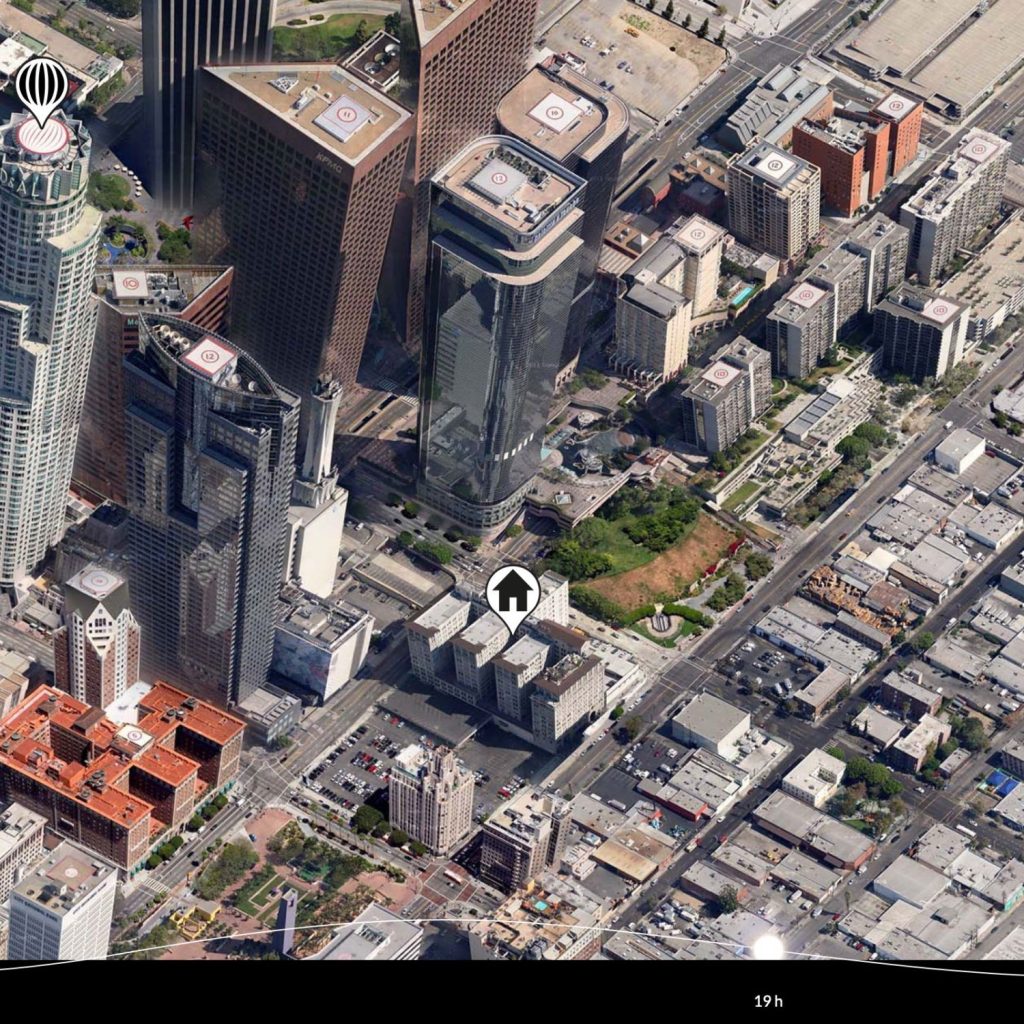Tap the sun handle on the time curve
The width and height of the screenshot is (1024, 1024).
(768, 946)
